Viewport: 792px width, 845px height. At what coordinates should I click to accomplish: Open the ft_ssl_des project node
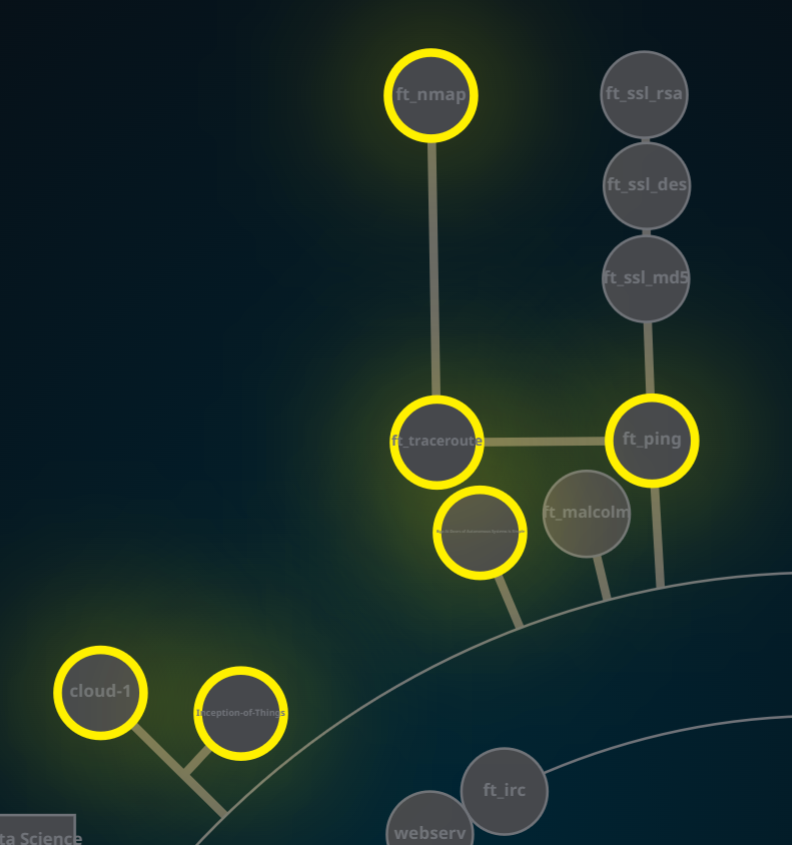[647, 185]
